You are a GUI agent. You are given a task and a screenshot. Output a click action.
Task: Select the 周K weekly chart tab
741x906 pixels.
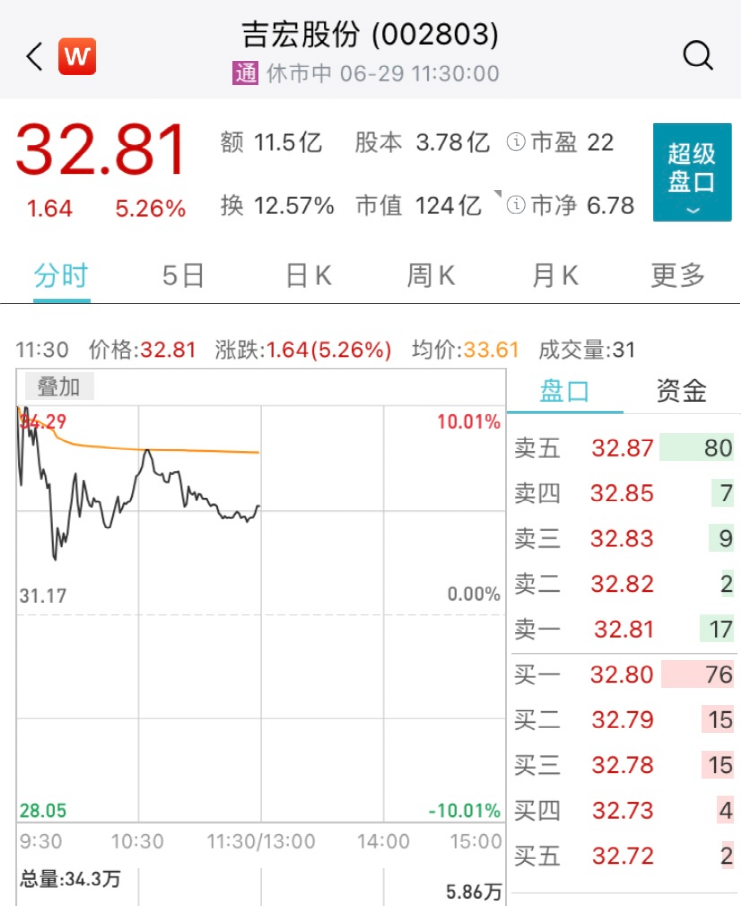(430, 277)
